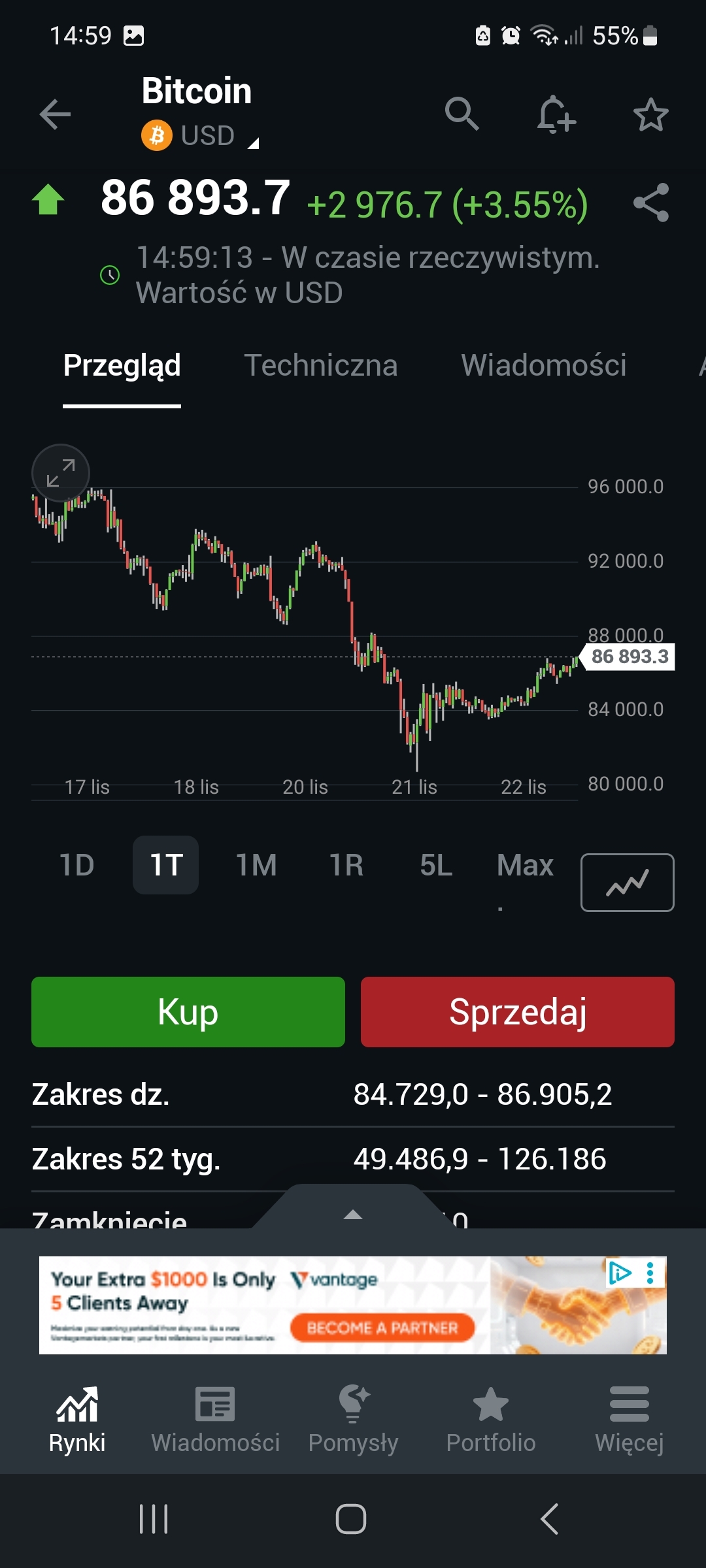This screenshot has width=706, height=1568.
Task: Select the 5L chart range
Action: pyautogui.click(x=436, y=865)
